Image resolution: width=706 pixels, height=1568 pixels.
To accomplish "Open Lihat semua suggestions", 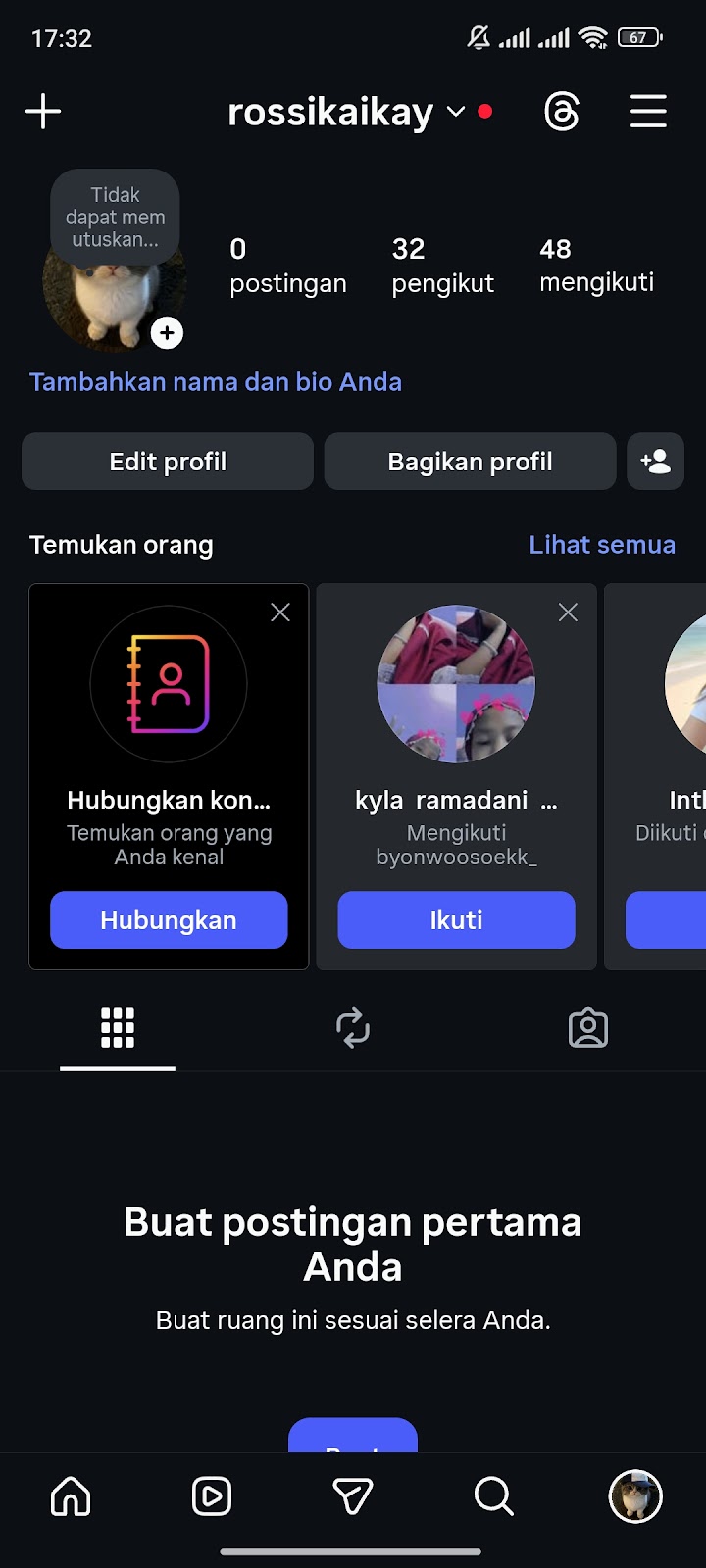I will (x=602, y=545).
